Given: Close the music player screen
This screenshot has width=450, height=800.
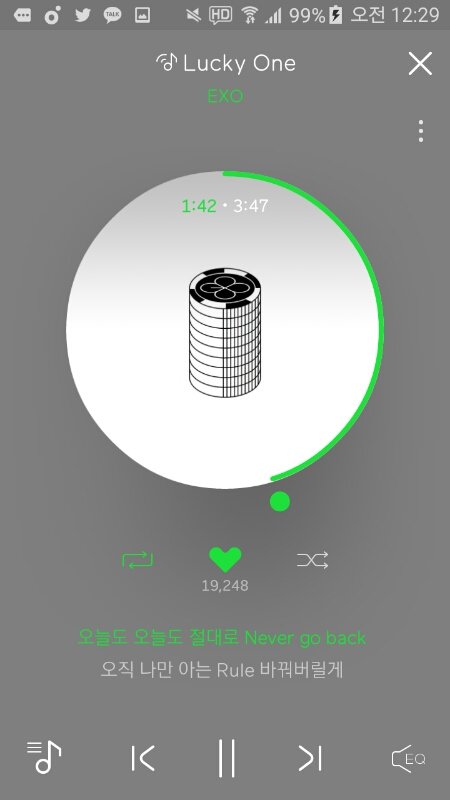Looking at the screenshot, I should point(420,64).
